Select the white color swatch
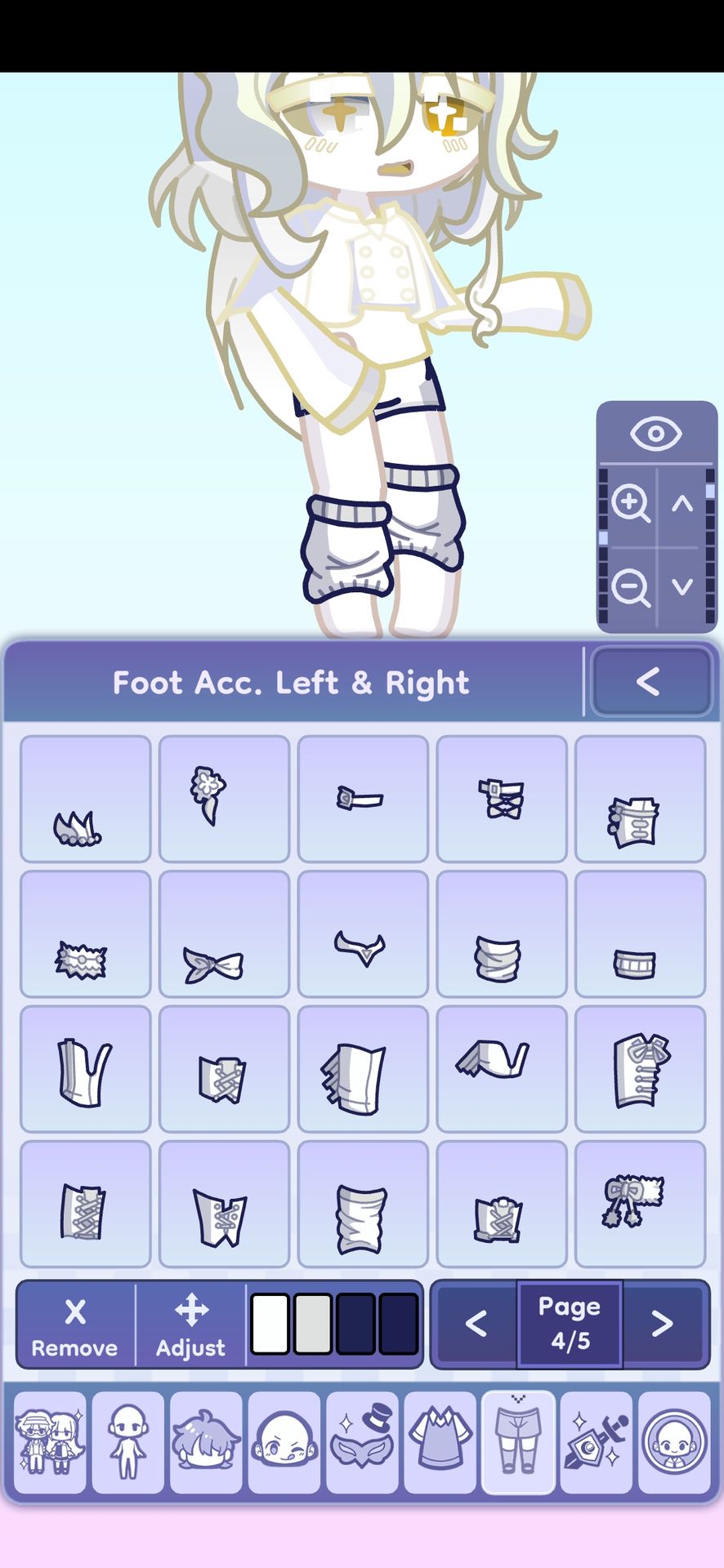Screen dimensions: 724x1568 270,1324
